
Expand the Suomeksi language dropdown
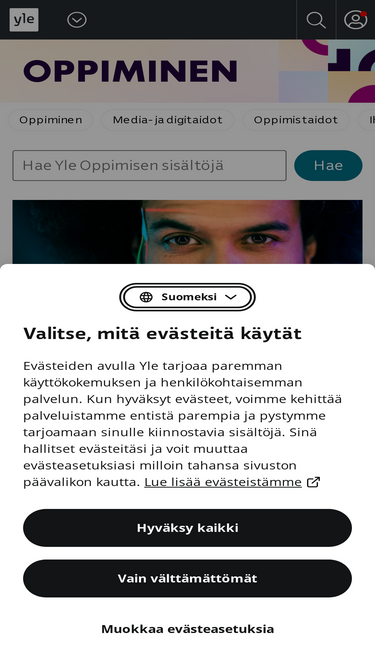187,297
